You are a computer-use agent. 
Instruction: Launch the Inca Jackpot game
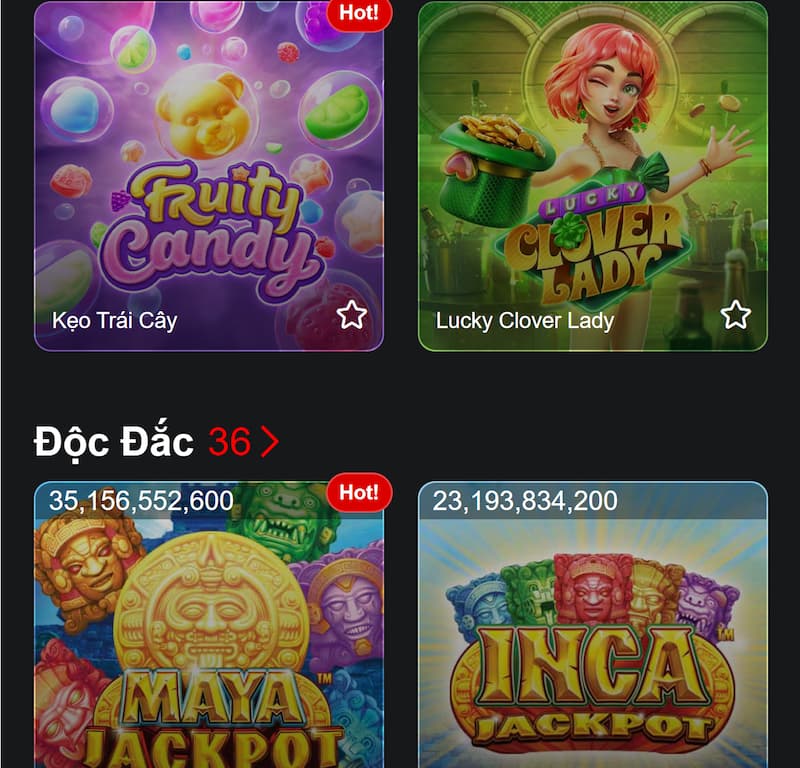(x=592, y=640)
